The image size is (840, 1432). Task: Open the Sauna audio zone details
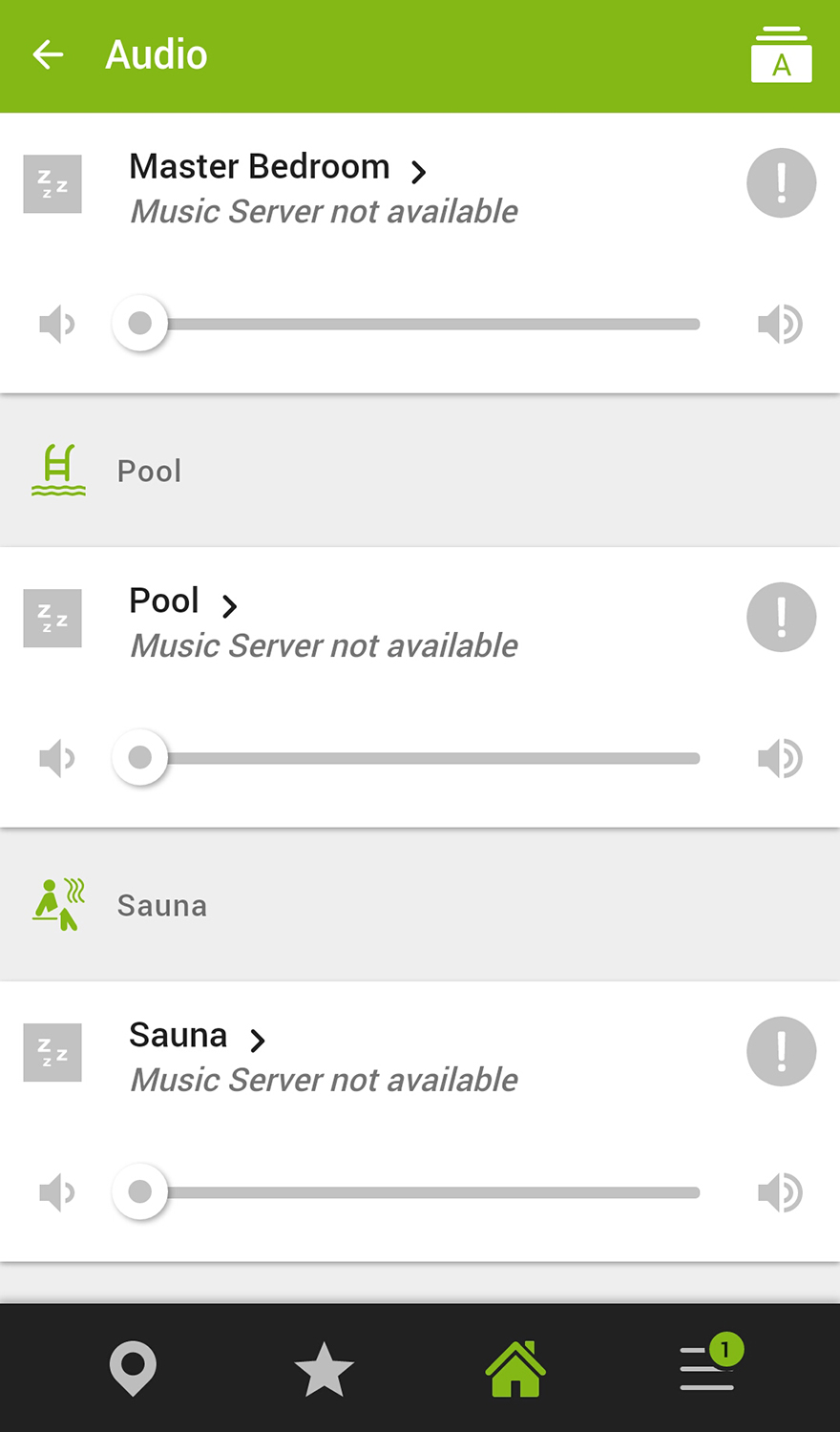[197, 1037]
